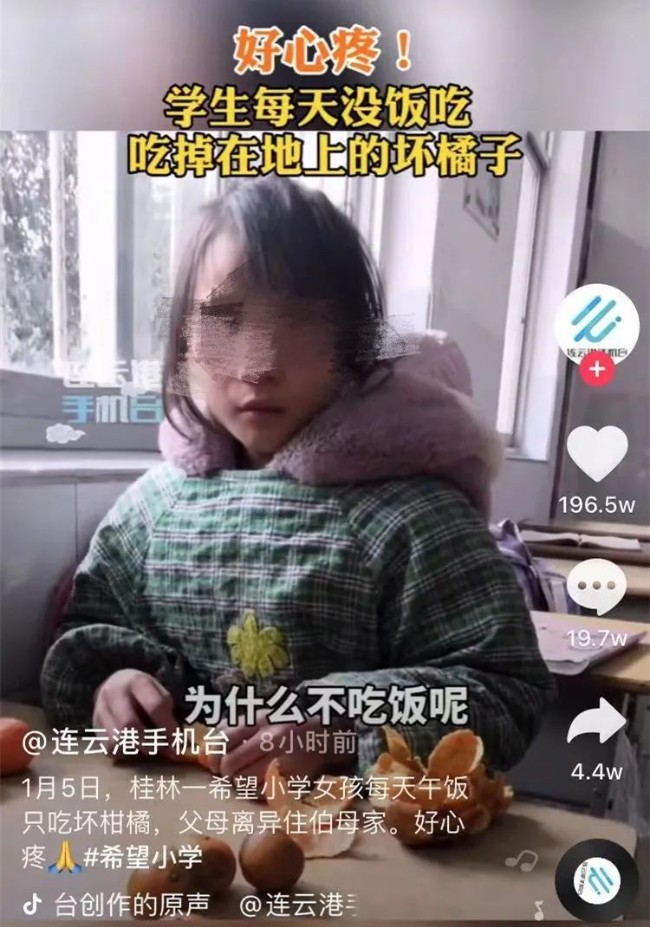Share this video using the arrow icon

point(597,722)
